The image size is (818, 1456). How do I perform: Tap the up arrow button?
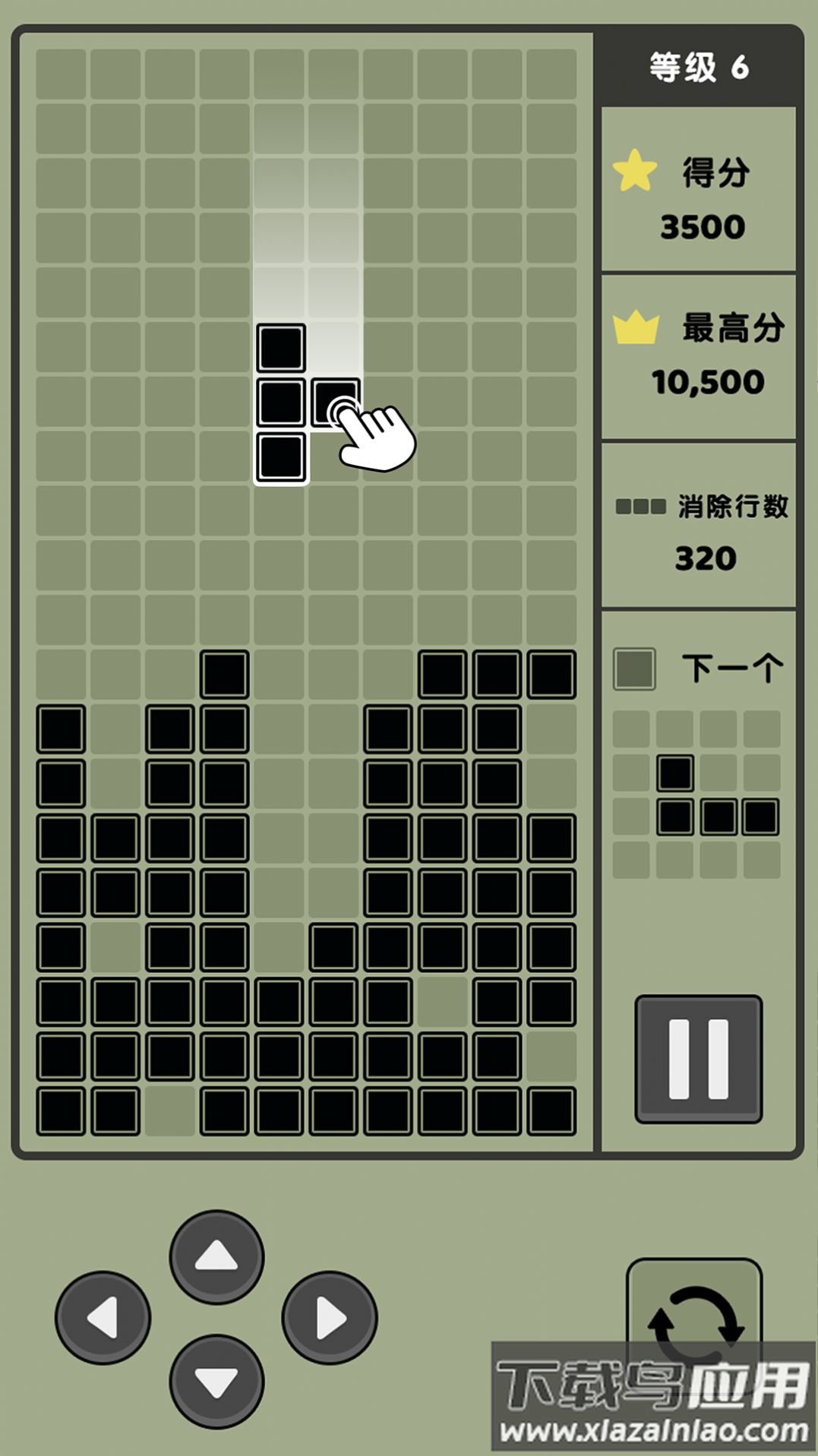pyautogui.click(x=216, y=1256)
